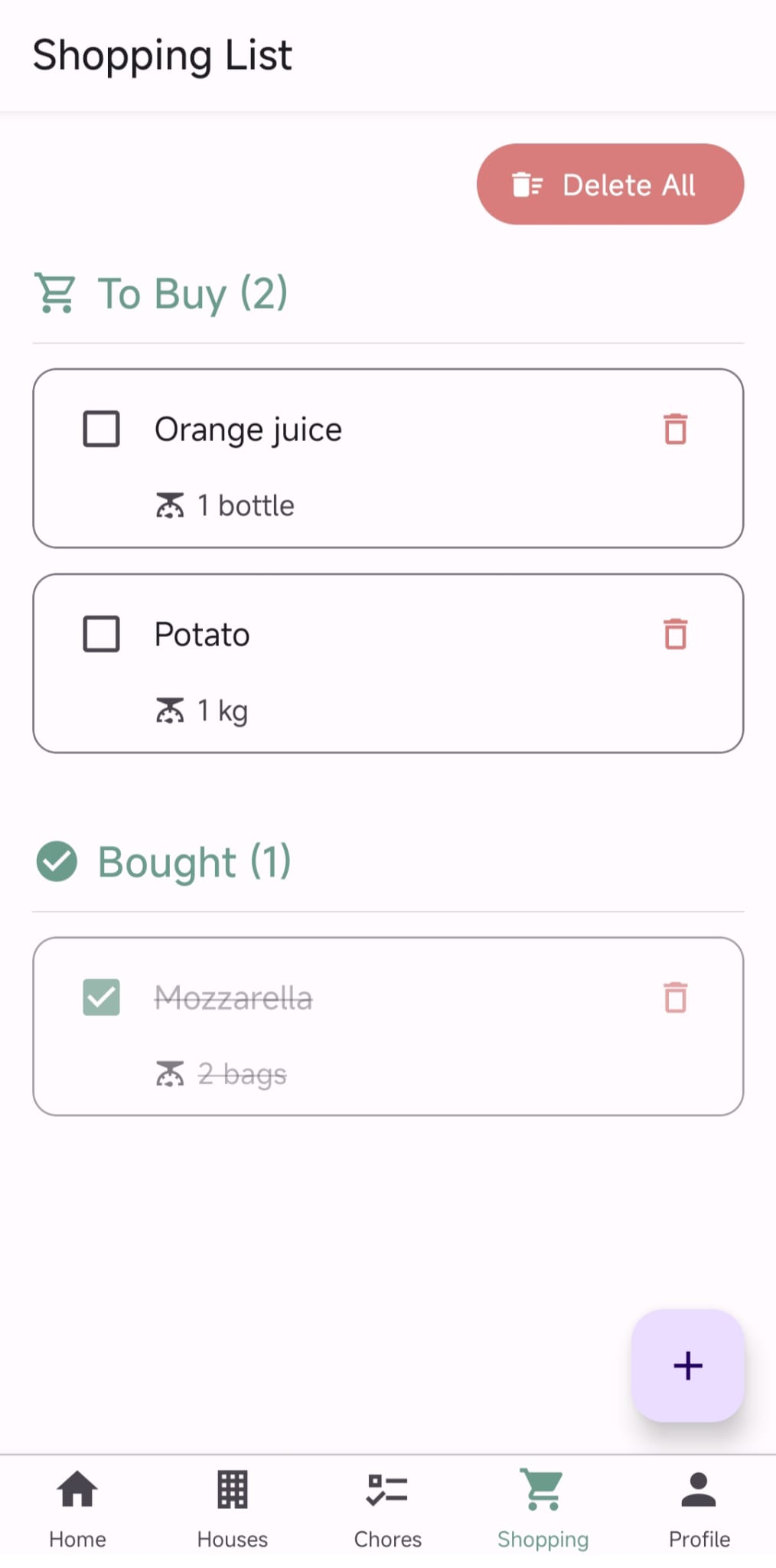776x1568 pixels.
Task: Tap the plus button to add an item
Action: coord(687,1365)
